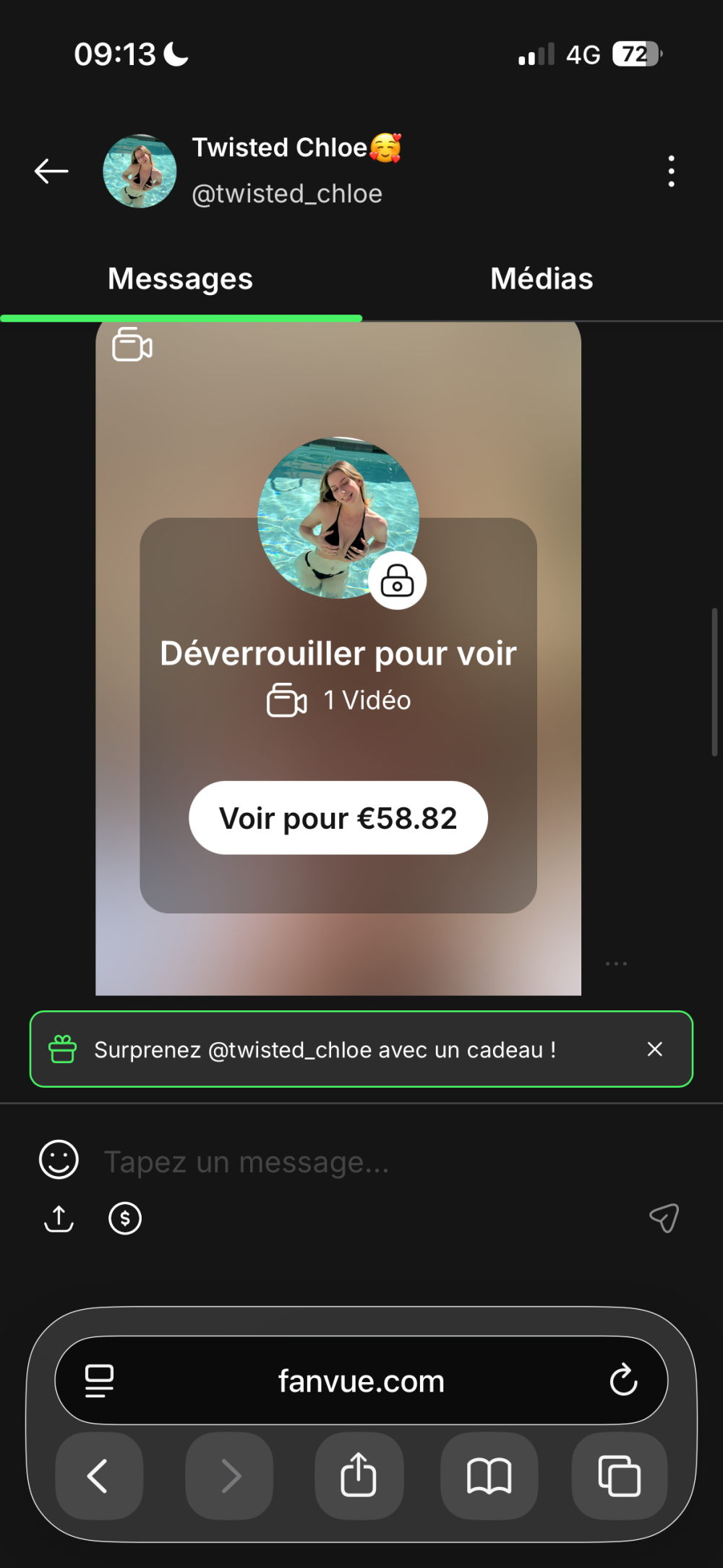This screenshot has height=1568, width=723.
Task: Open the emoji picker
Action: coord(59,1160)
